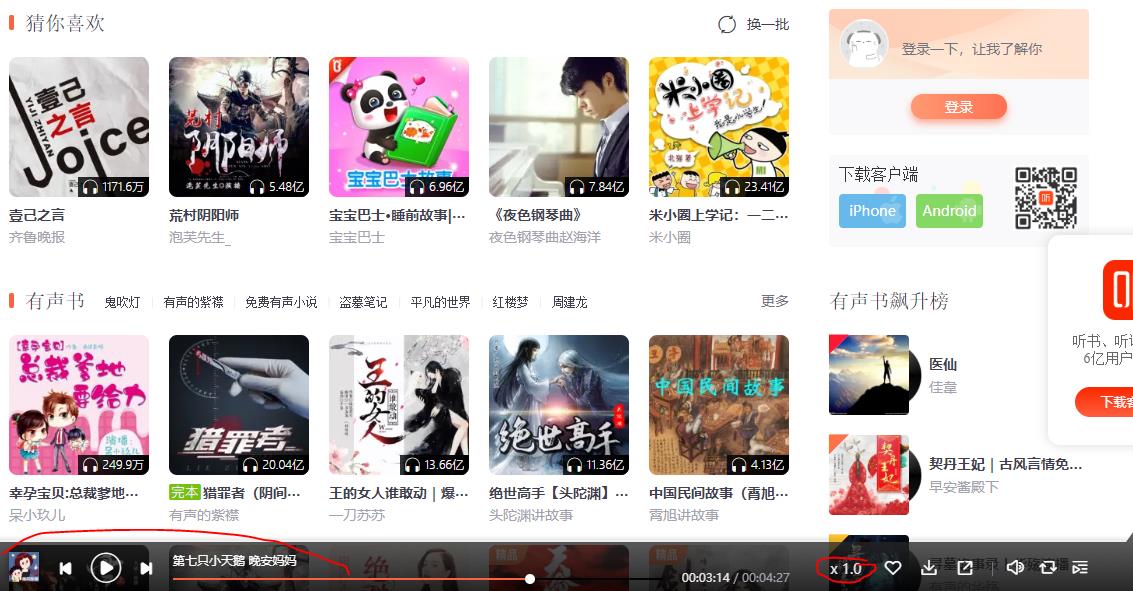
Task: Download the Android client
Action: tap(949, 211)
